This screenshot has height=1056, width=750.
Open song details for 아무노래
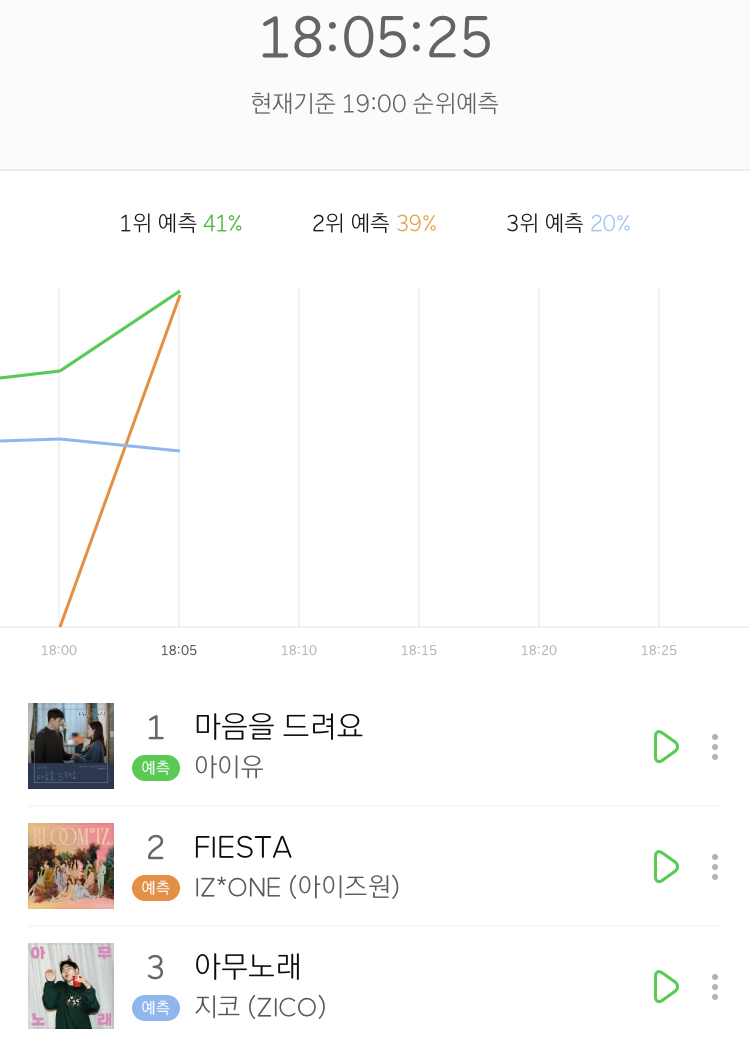(x=248, y=967)
